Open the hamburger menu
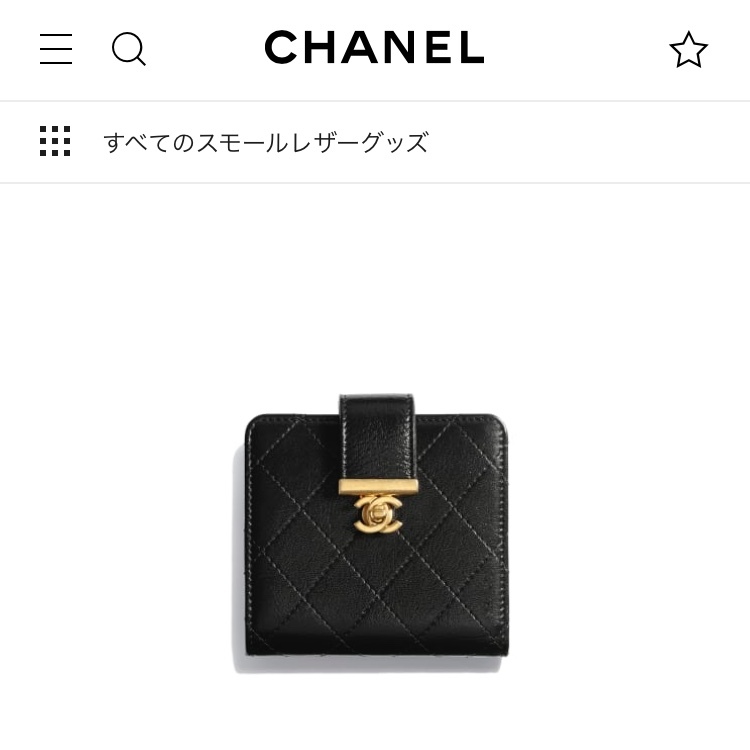This screenshot has height=750, width=750. pyautogui.click(x=56, y=49)
